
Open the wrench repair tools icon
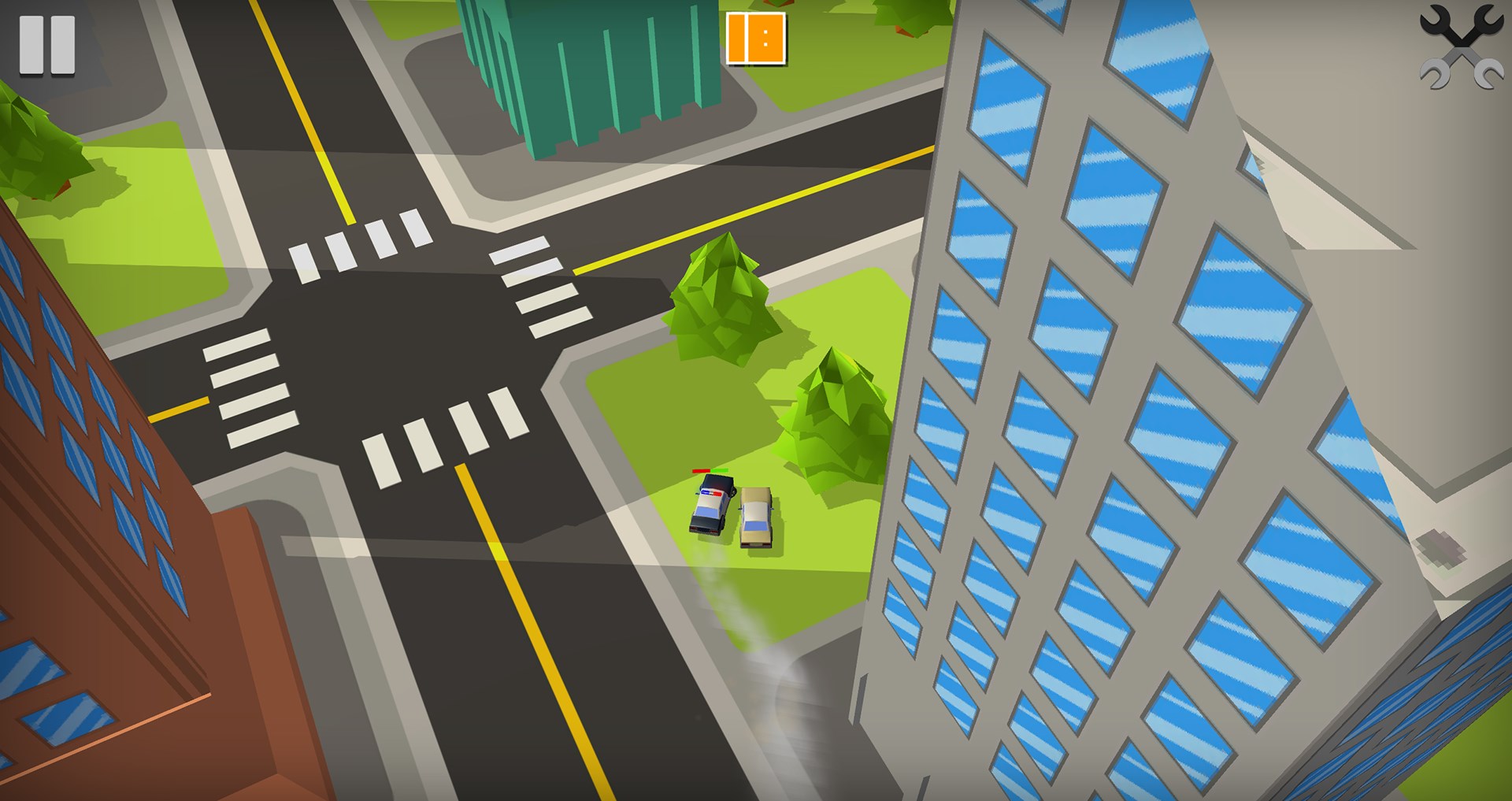[1461, 47]
